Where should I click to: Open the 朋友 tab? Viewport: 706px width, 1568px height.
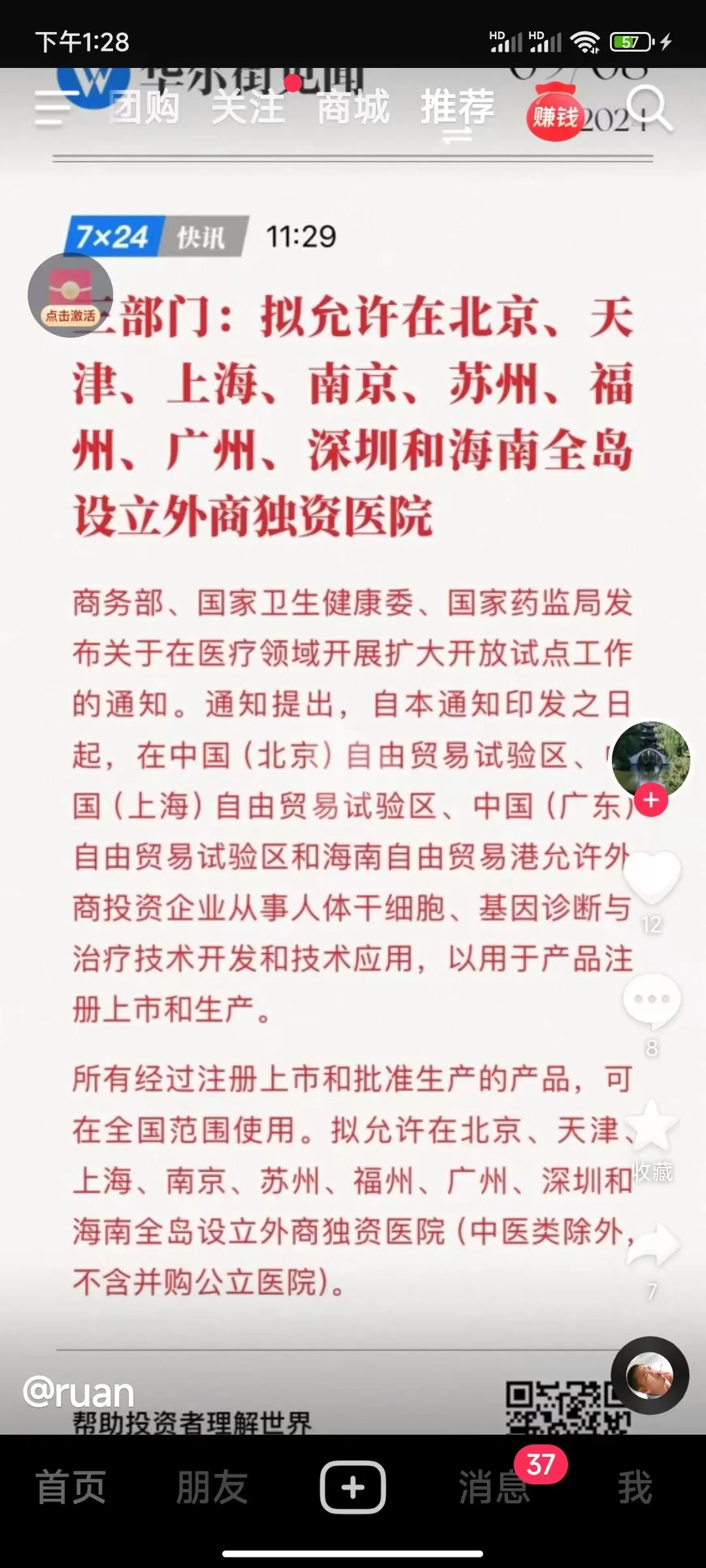[x=212, y=1487]
